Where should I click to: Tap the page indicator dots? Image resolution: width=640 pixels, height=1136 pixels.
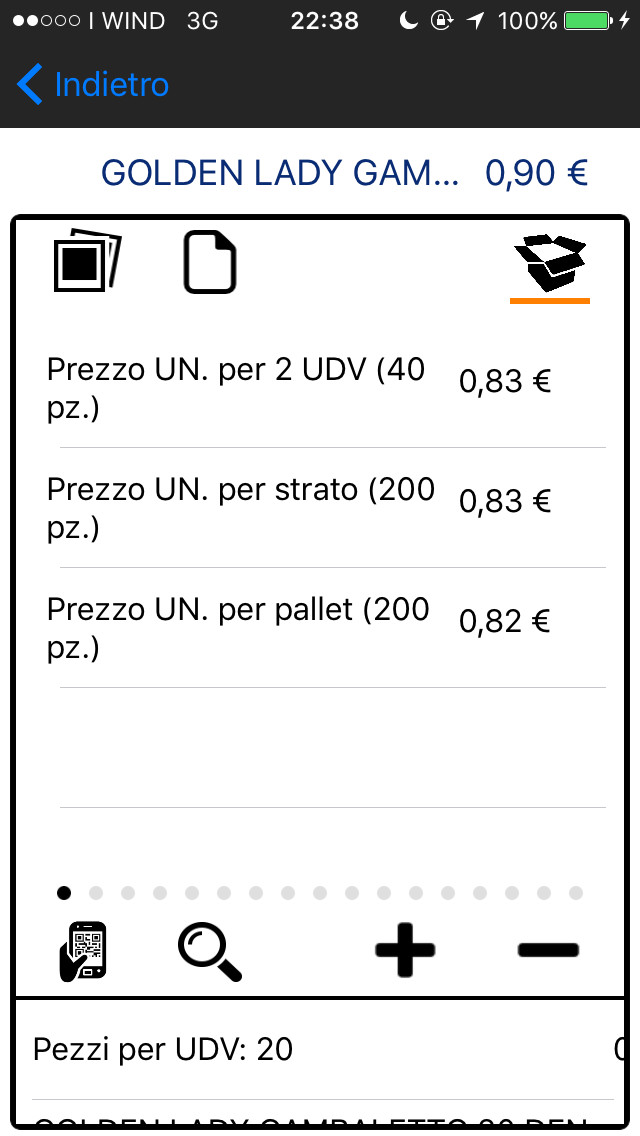pyautogui.click(x=320, y=892)
